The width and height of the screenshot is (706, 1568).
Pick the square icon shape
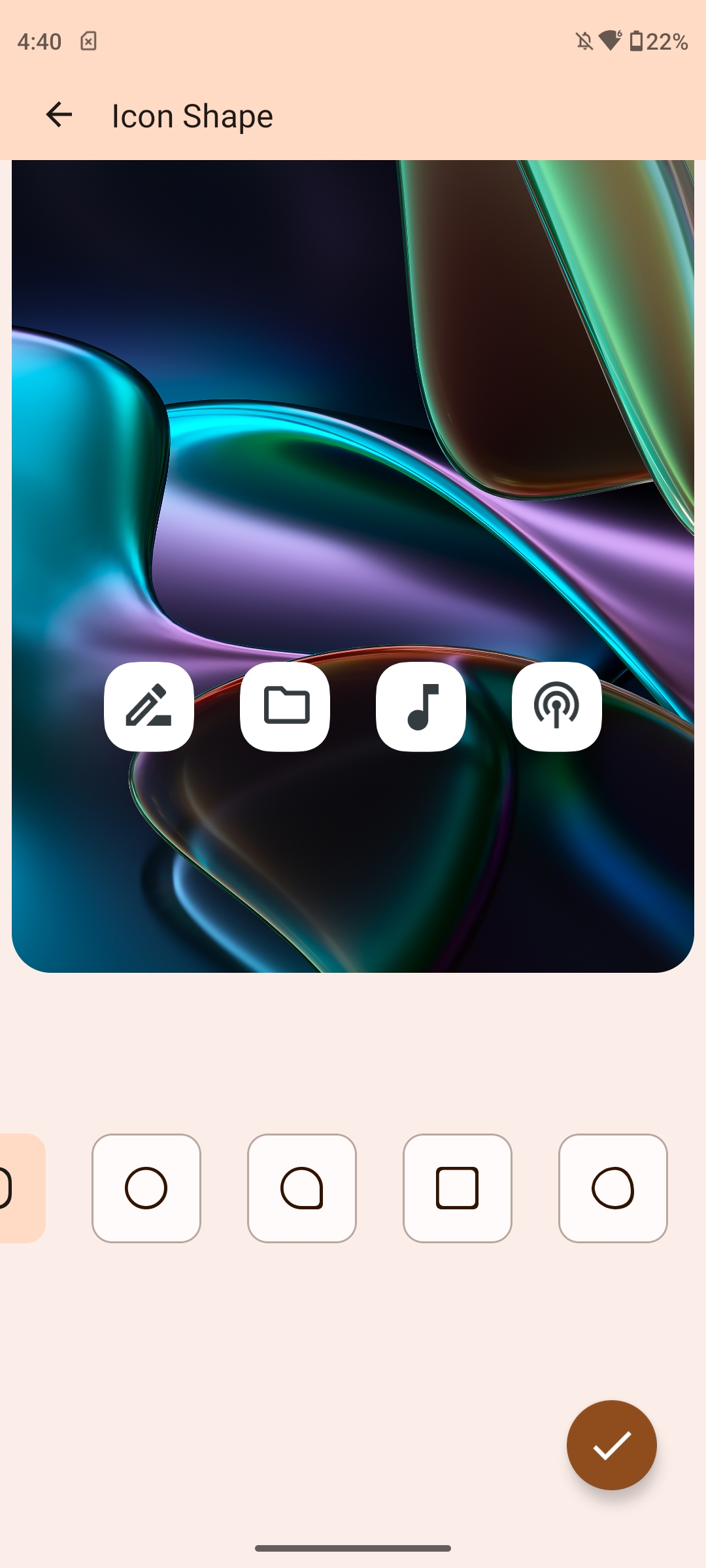(458, 1188)
